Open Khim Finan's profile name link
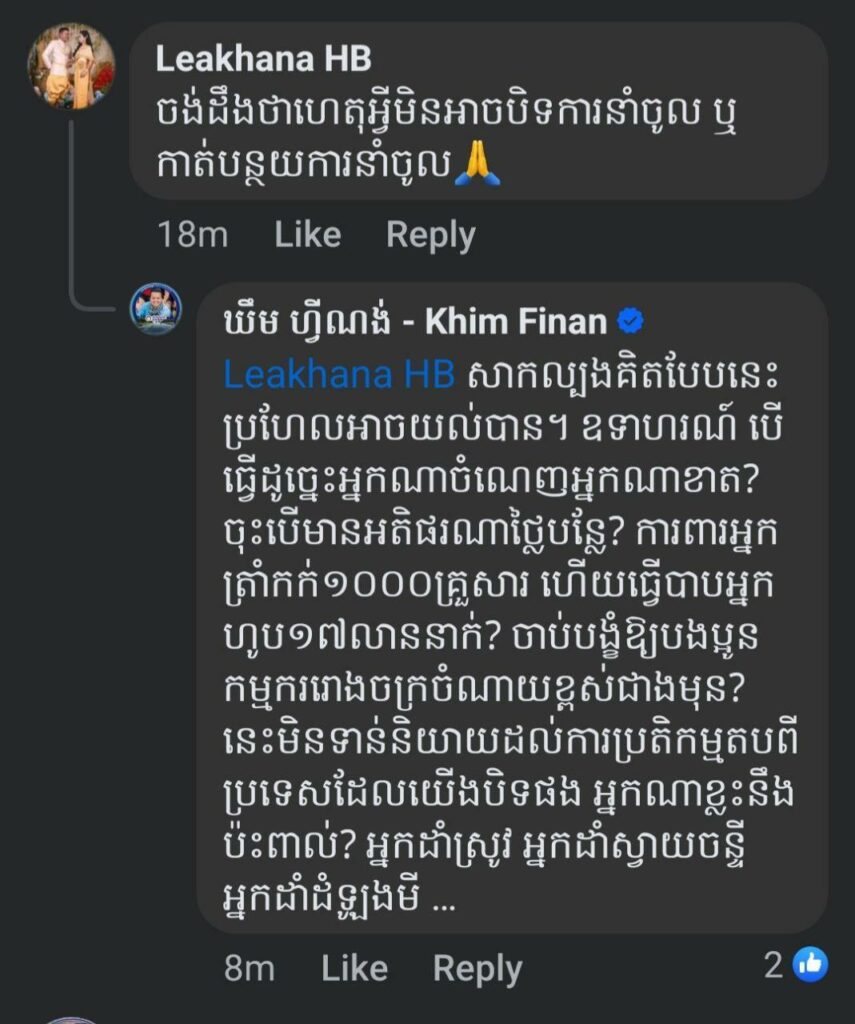The height and width of the screenshot is (1024, 855). point(415,321)
